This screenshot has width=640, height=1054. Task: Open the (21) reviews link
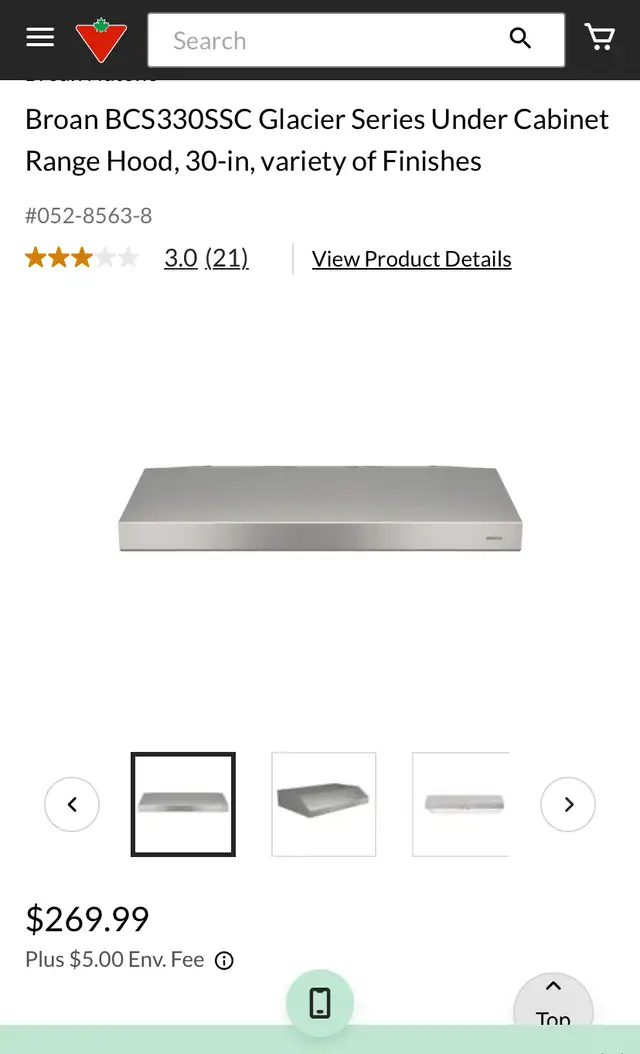pyautogui.click(x=227, y=258)
